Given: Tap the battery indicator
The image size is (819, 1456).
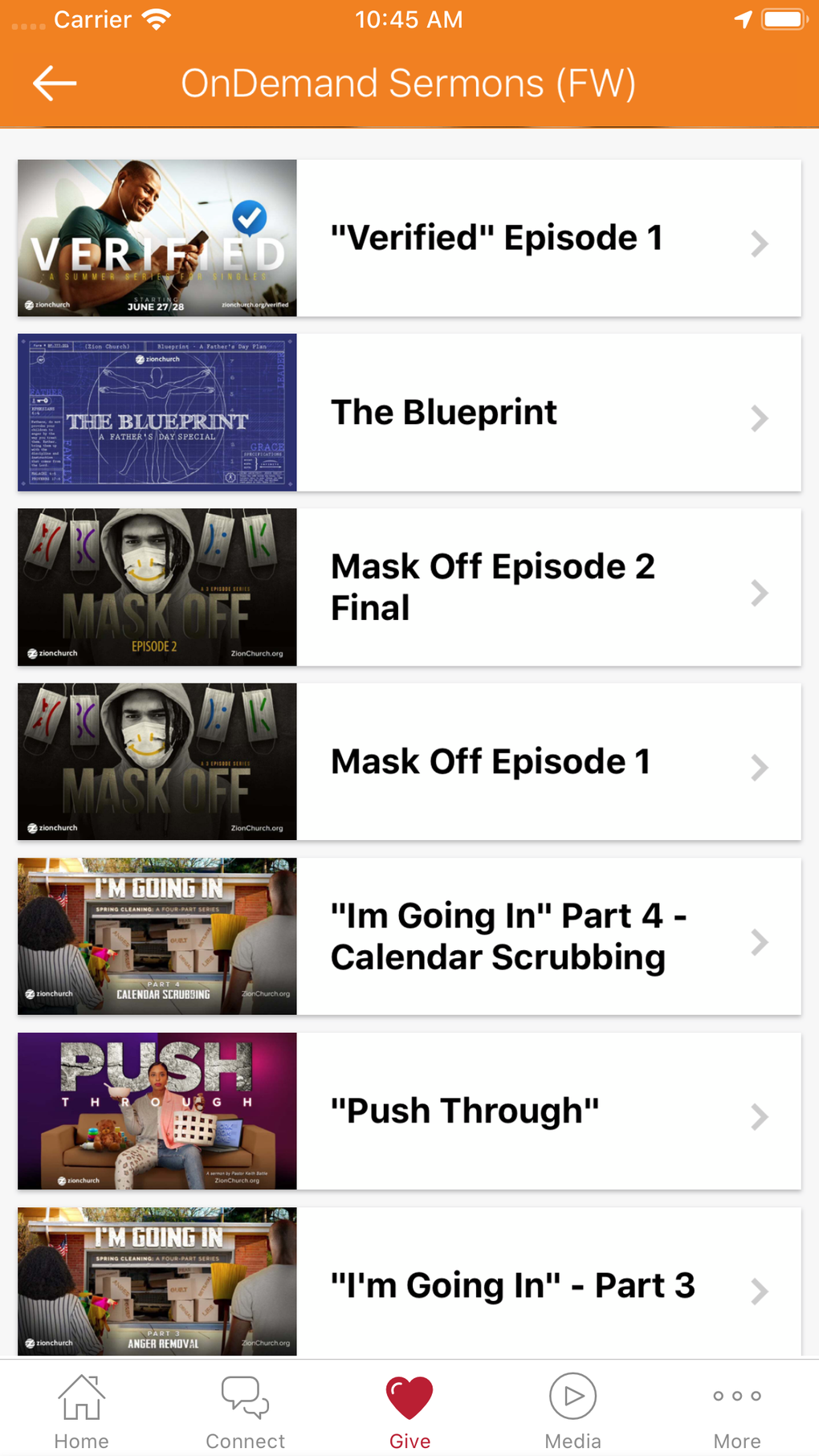Looking at the screenshot, I should tap(780, 18).
